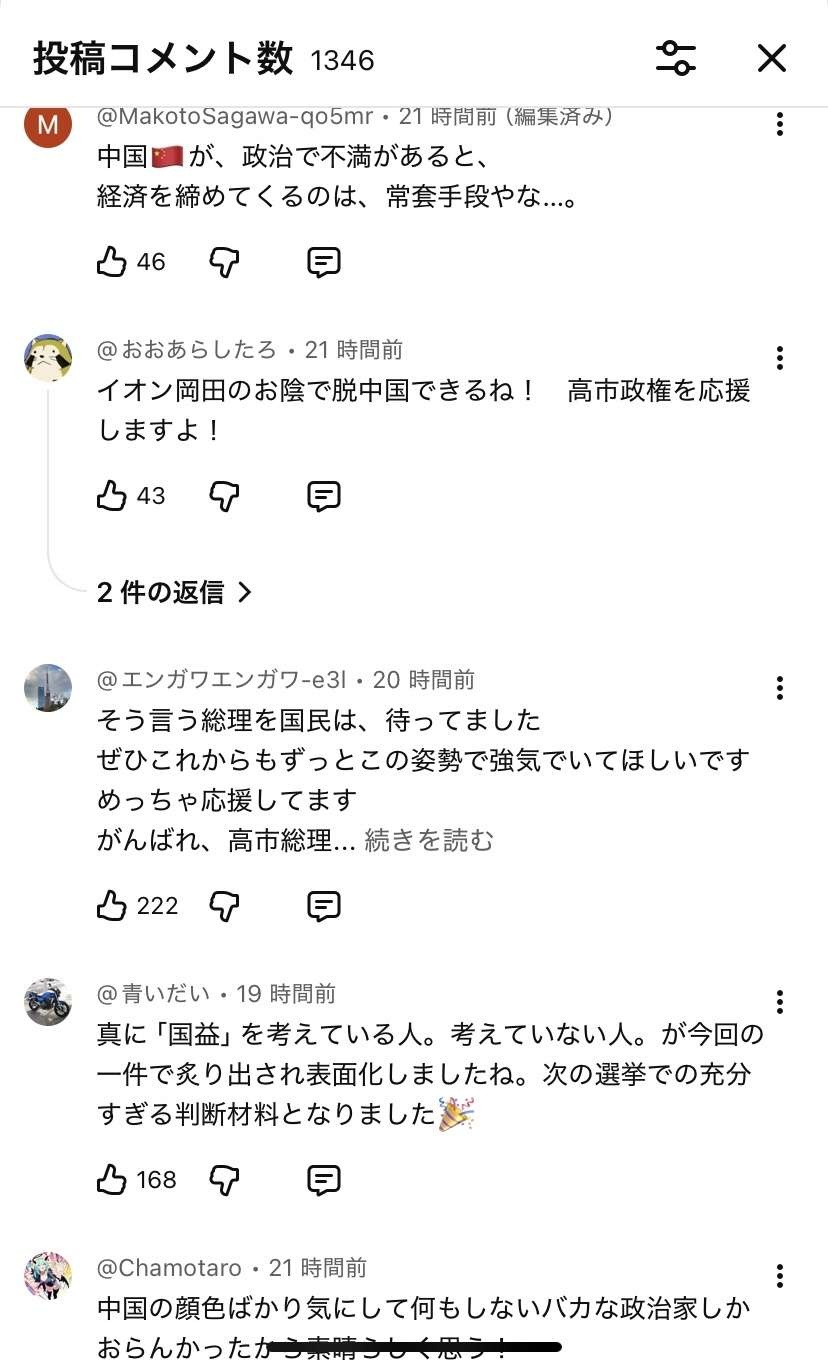
Task: Open more options for おおあらしたろ's comment
Action: tap(779, 358)
